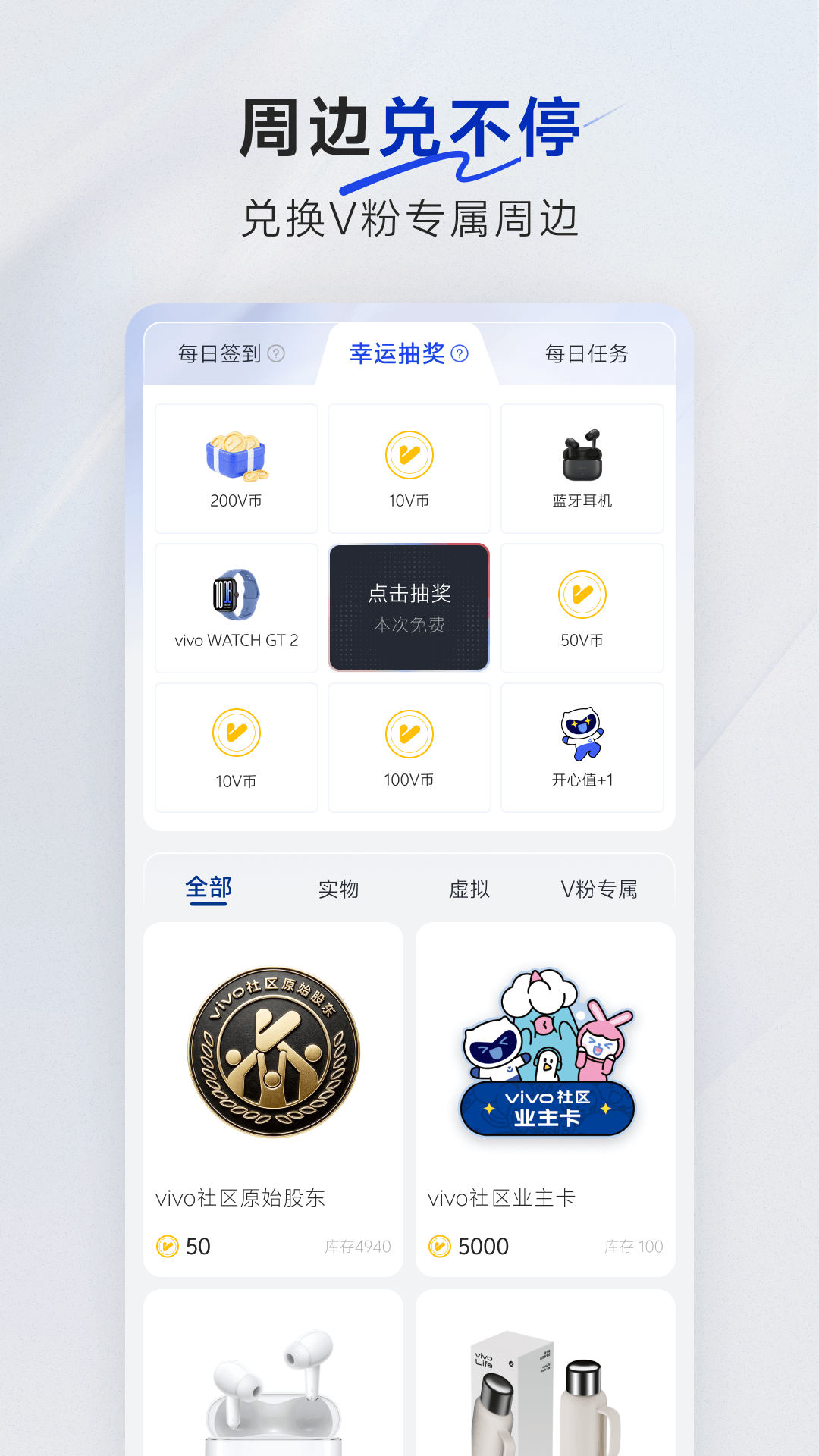Image resolution: width=819 pixels, height=1456 pixels.
Task: Tap the white earbuds product image below
Action: [273, 1388]
